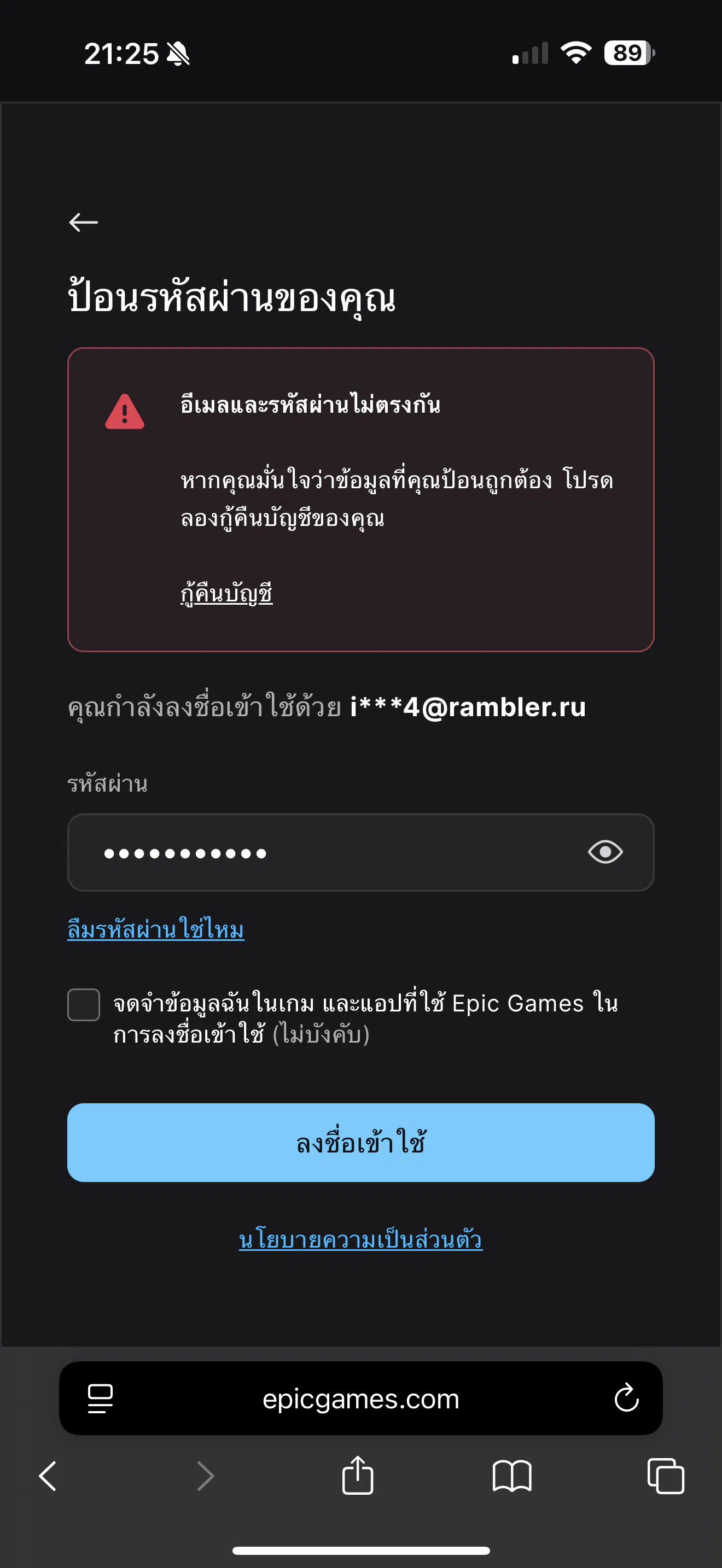Check the remember me for Epic Games box
The image size is (722, 1568).
[83, 1004]
